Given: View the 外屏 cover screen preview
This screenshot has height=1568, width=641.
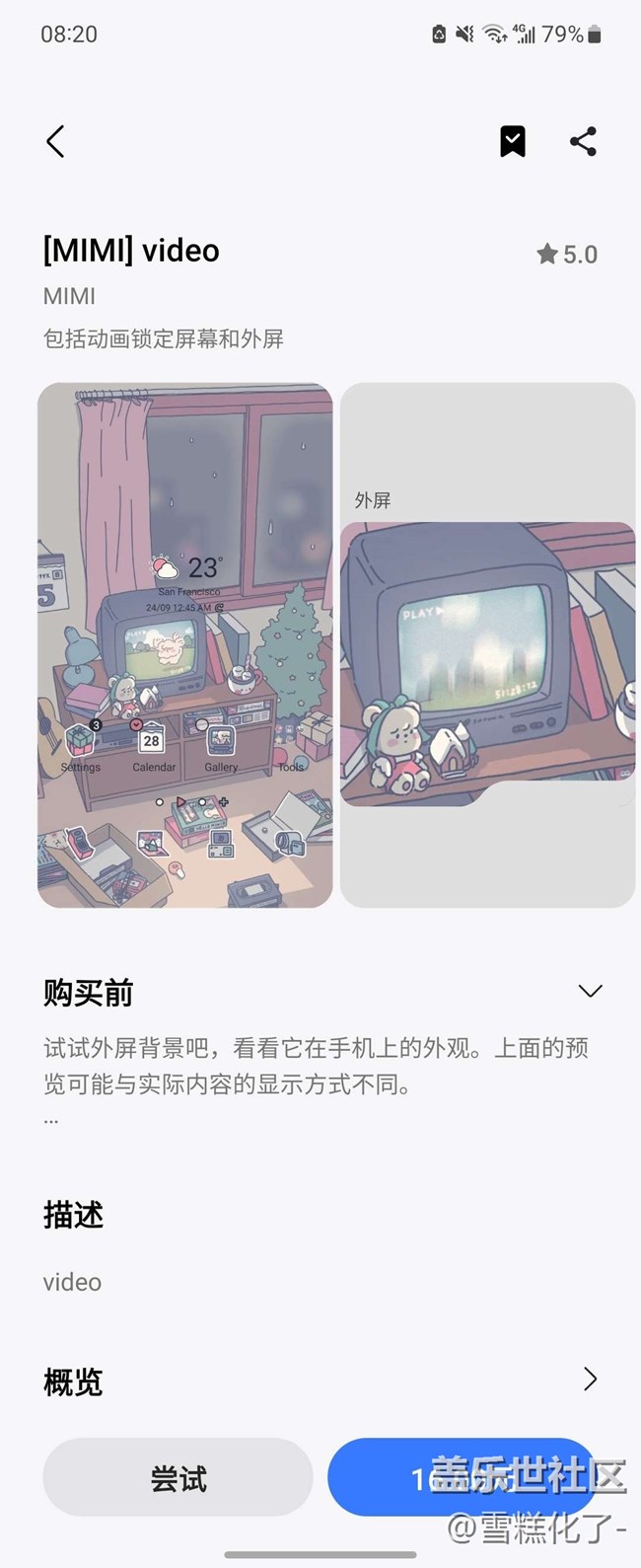Looking at the screenshot, I should pyautogui.click(x=487, y=645).
